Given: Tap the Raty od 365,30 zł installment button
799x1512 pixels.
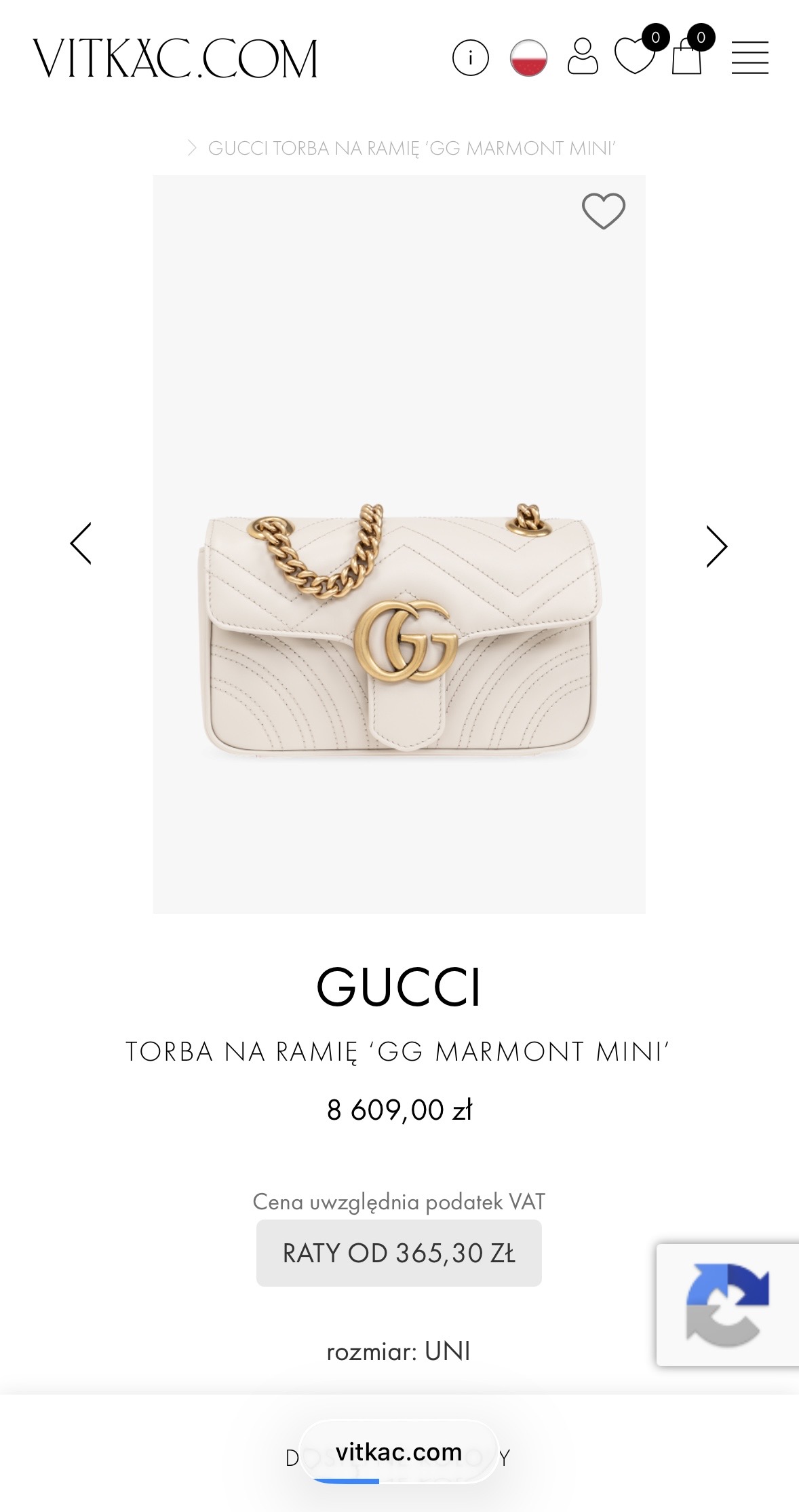Looking at the screenshot, I should click(399, 1253).
